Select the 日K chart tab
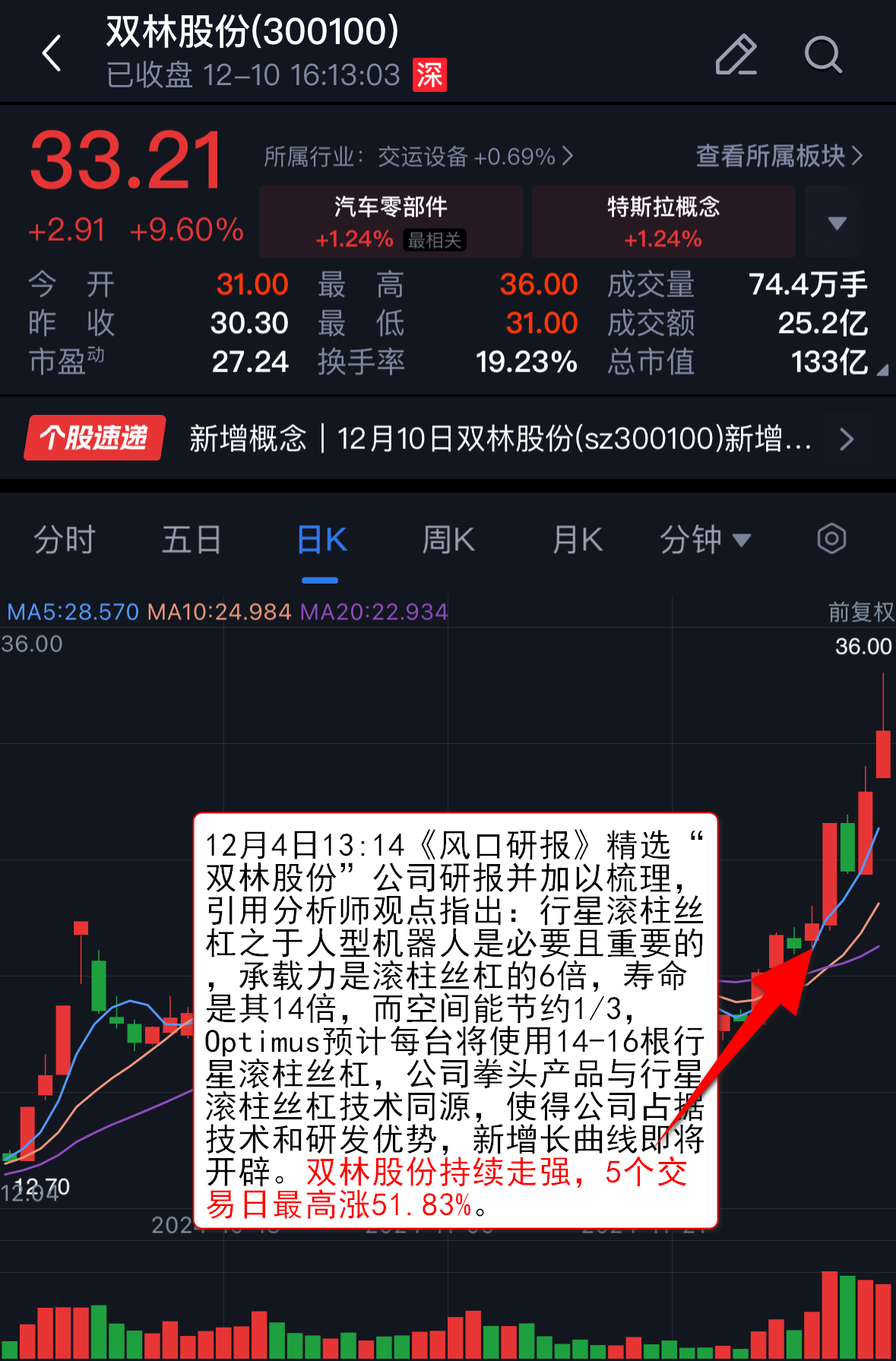Viewport: 896px width, 1361px height. tap(321, 540)
